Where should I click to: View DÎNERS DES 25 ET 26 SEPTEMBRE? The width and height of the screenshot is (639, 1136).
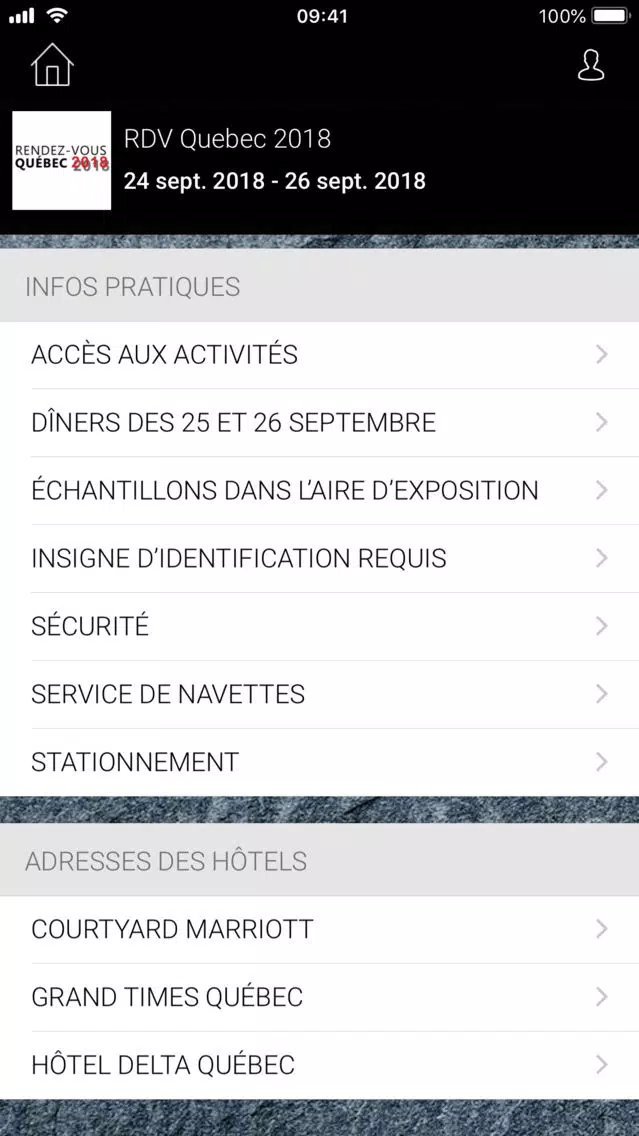click(x=319, y=423)
